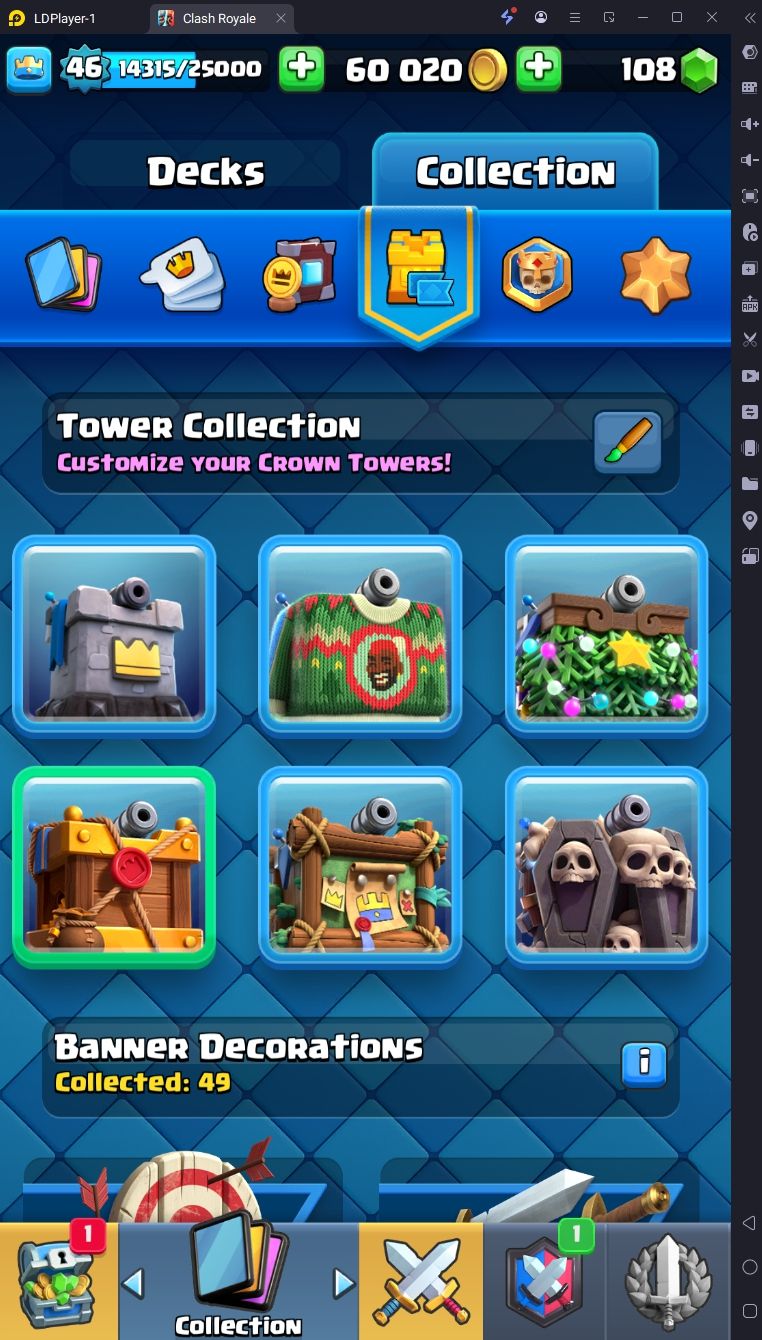Select the treasure map tower skin

[360, 866]
